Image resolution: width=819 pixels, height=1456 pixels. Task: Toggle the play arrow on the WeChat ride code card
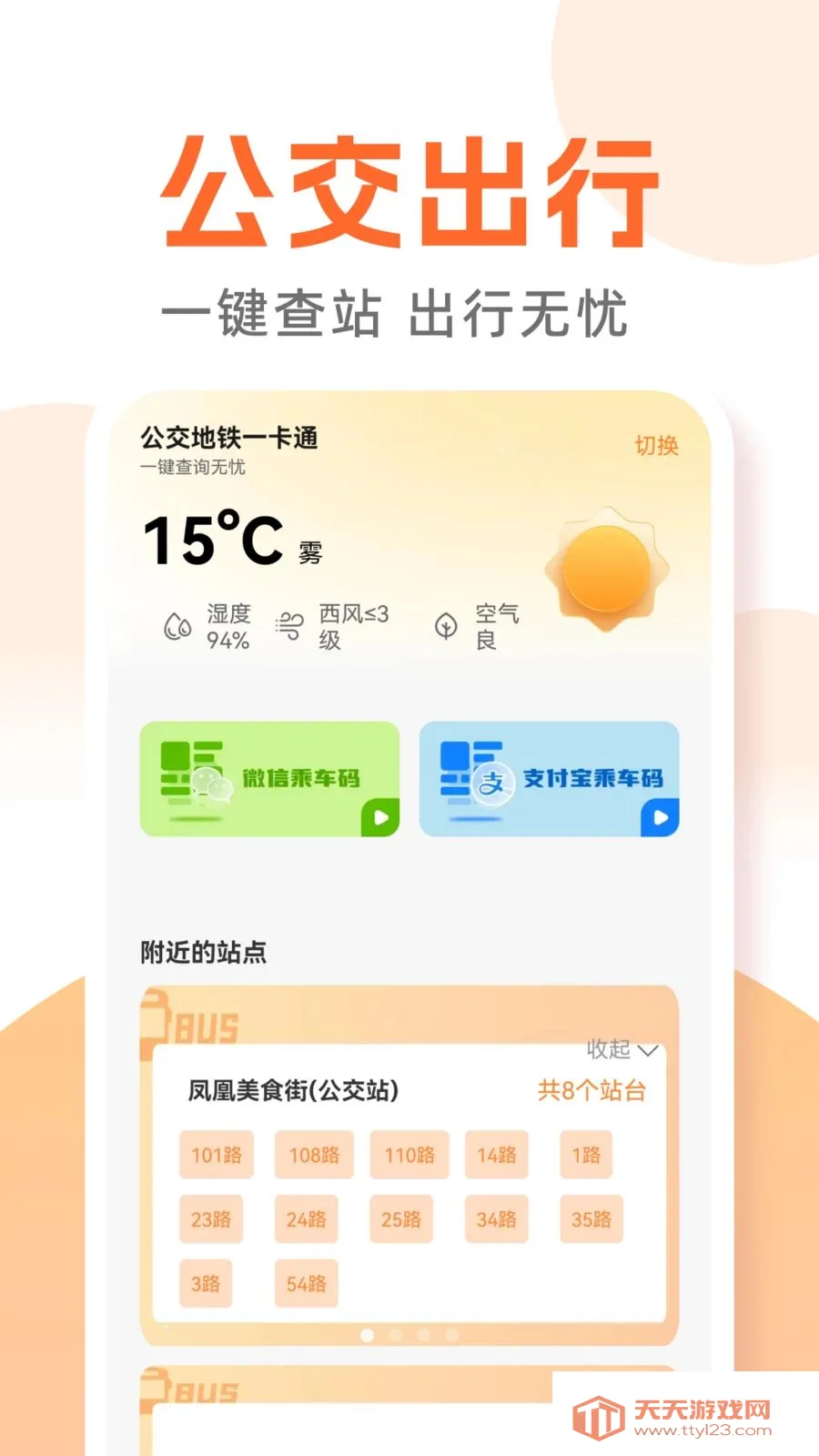(381, 817)
